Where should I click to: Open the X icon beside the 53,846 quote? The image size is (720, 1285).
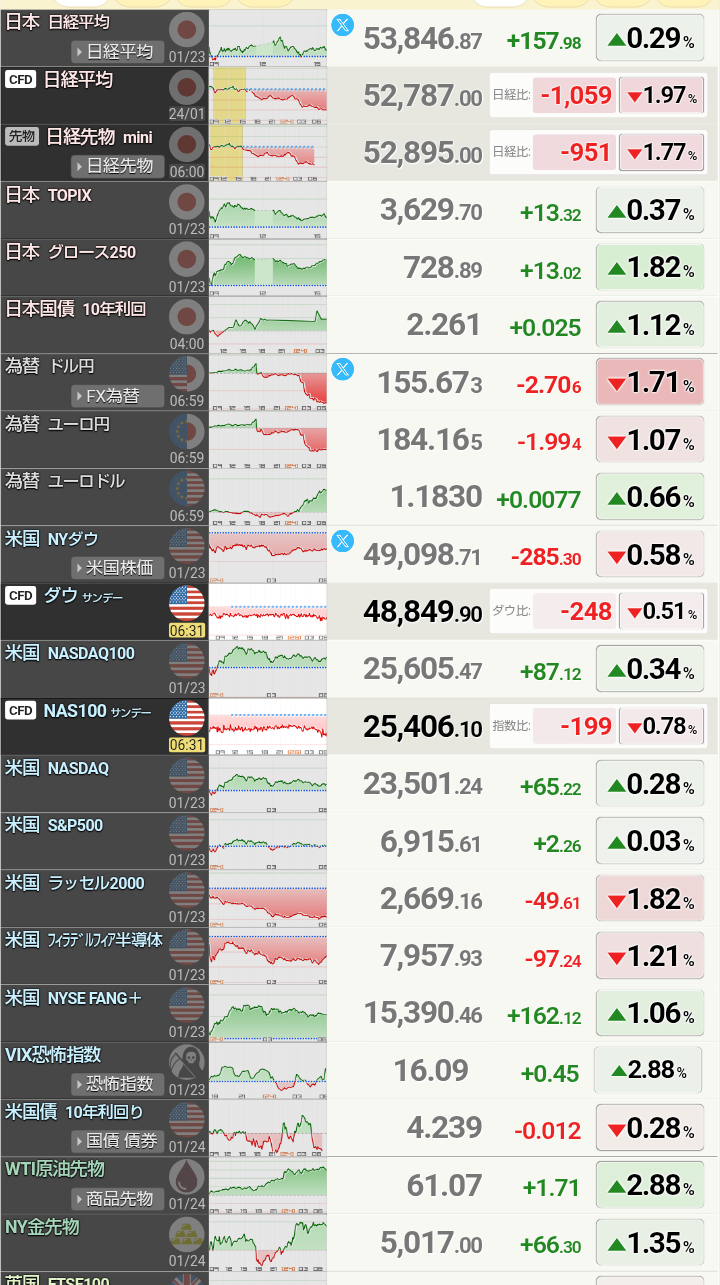click(x=342, y=26)
